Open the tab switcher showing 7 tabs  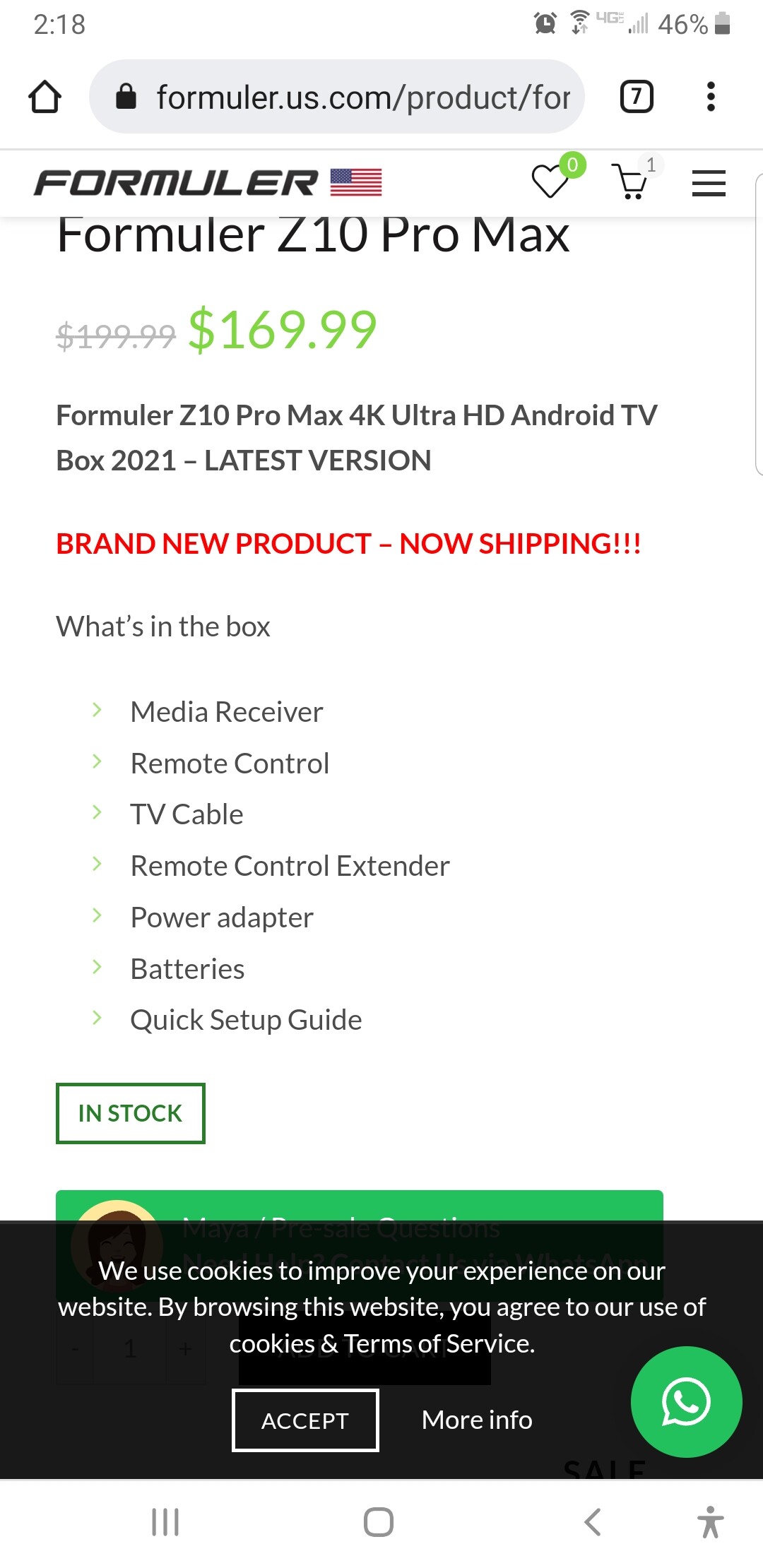(x=637, y=97)
